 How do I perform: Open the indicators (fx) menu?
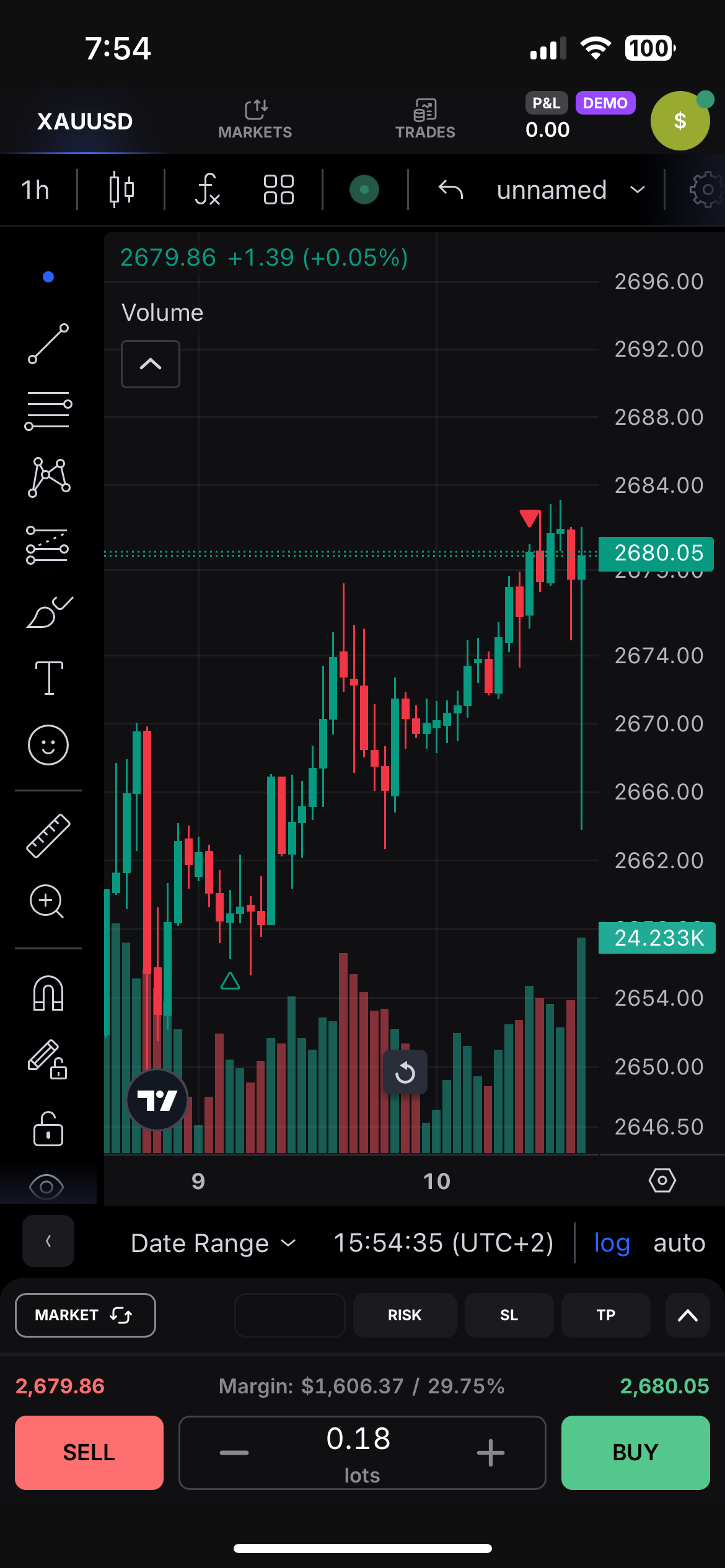[x=206, y=189]
